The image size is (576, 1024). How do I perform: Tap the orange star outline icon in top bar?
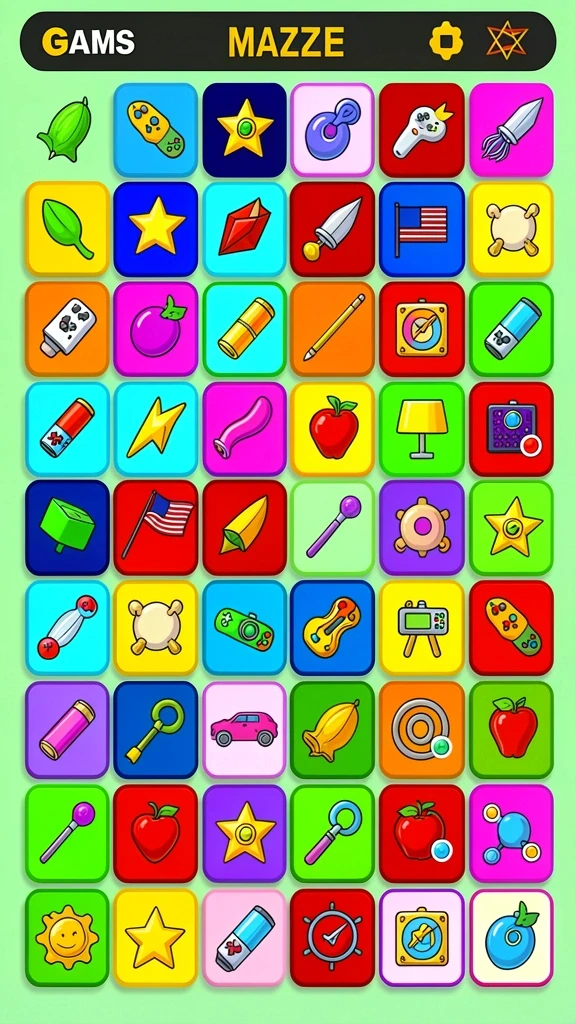coord(507,41)
